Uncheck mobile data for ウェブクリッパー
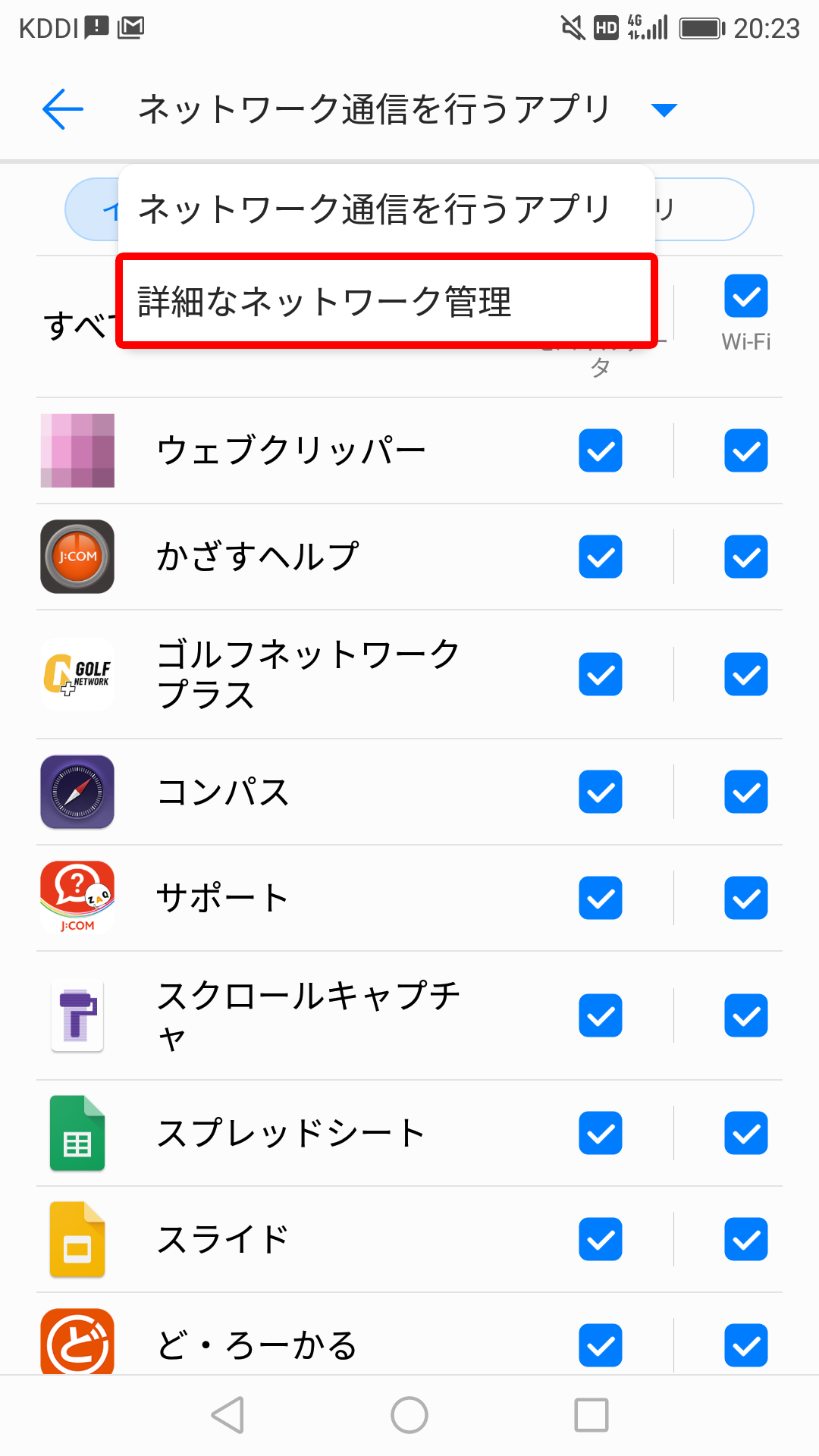 (x=601, y=450)
